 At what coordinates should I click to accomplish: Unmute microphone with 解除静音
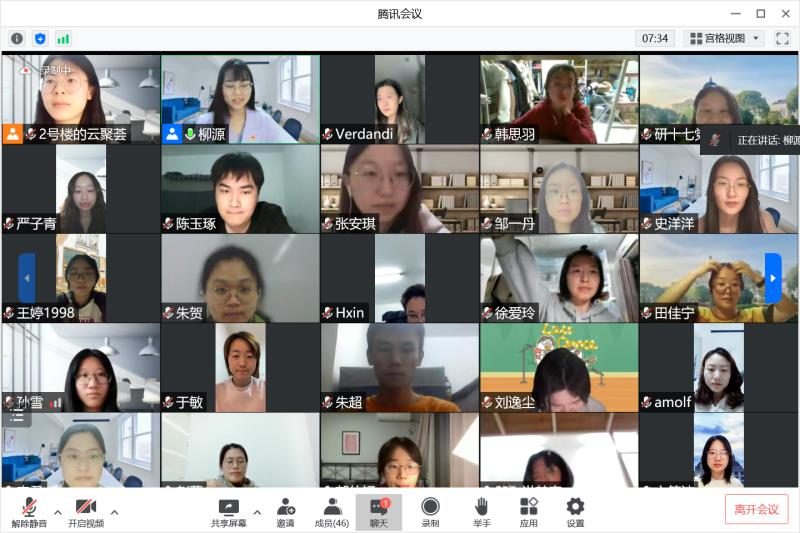(x=30, y=510)
